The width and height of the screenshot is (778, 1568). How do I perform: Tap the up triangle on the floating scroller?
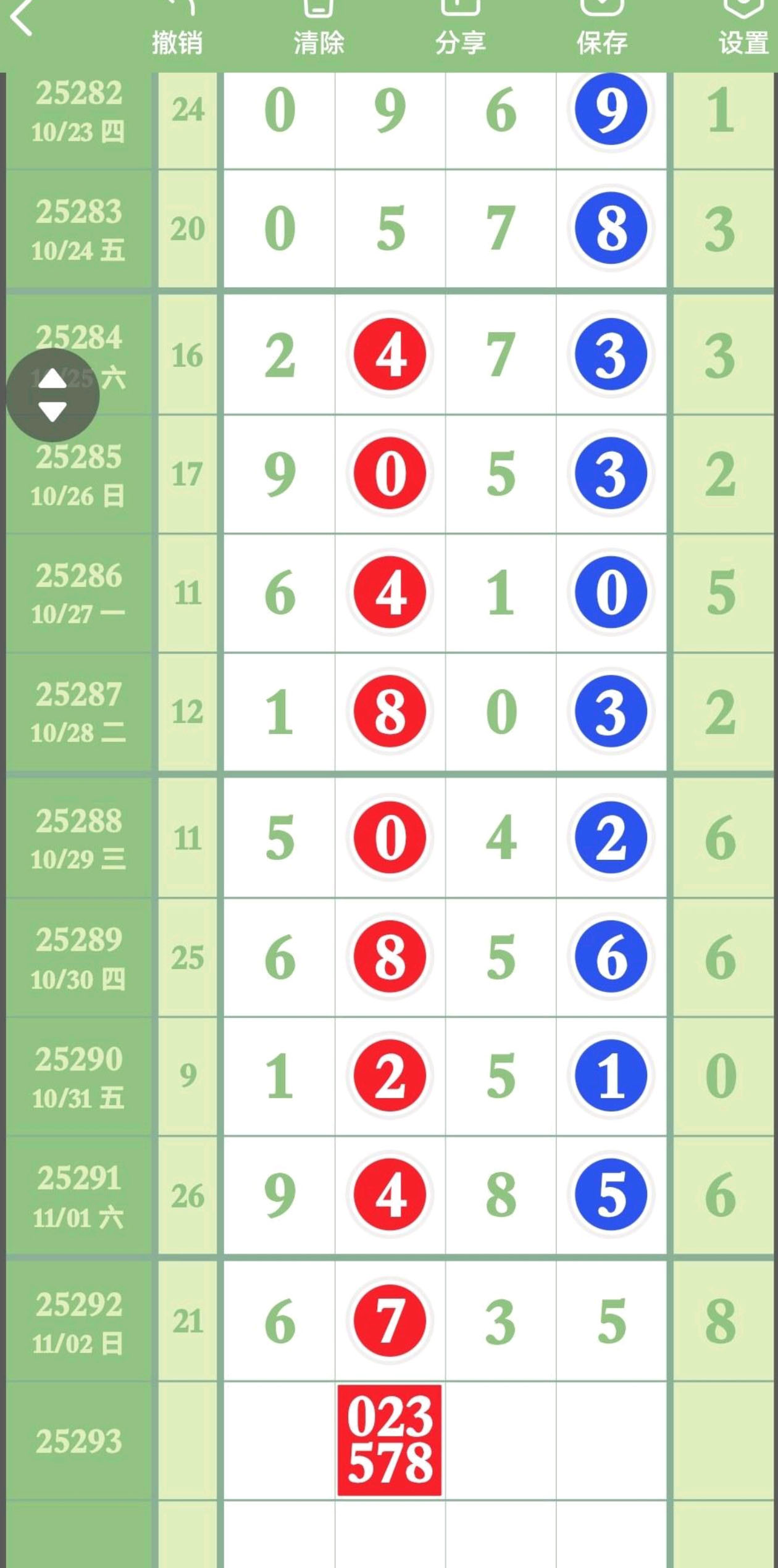[x=53, y=380]
